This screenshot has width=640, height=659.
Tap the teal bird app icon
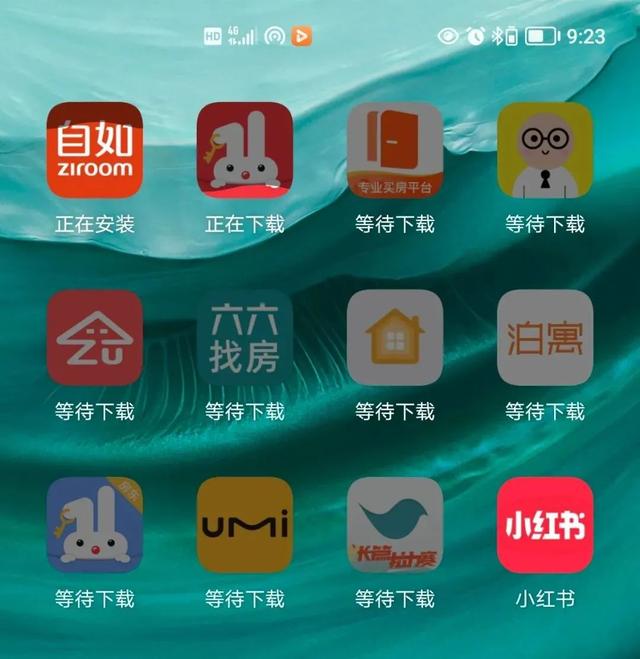tap(395, 525)
